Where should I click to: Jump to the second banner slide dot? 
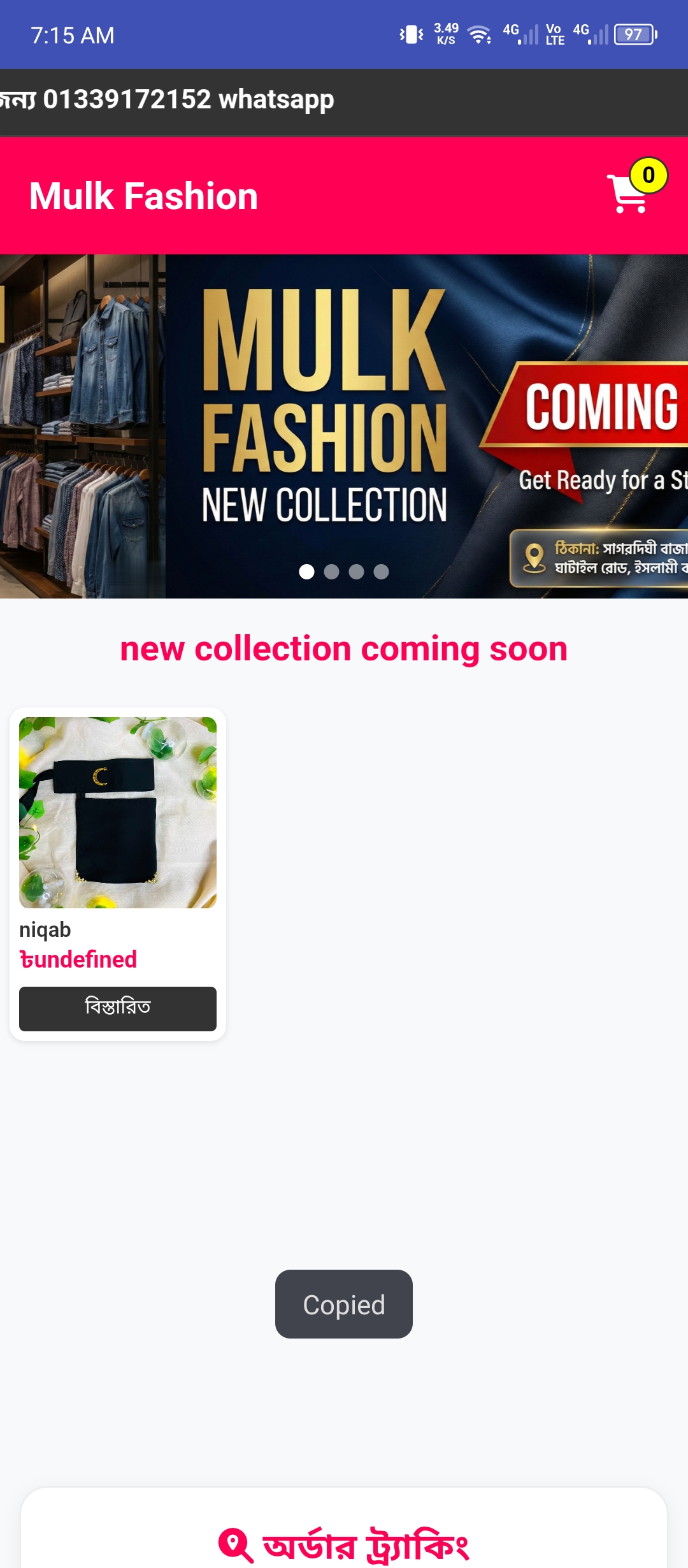[331, 572]
